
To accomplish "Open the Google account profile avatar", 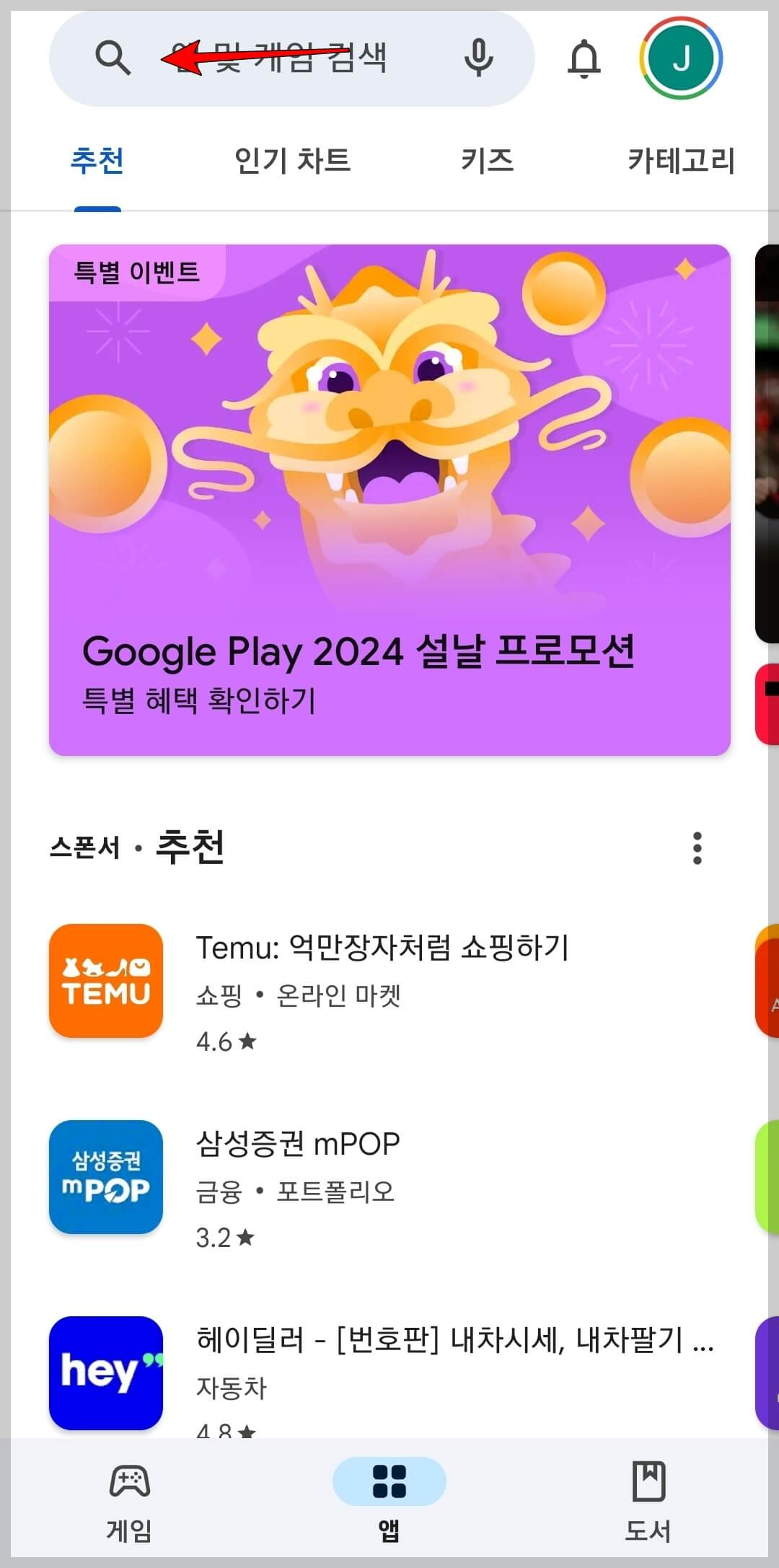I will coord(681,59).
